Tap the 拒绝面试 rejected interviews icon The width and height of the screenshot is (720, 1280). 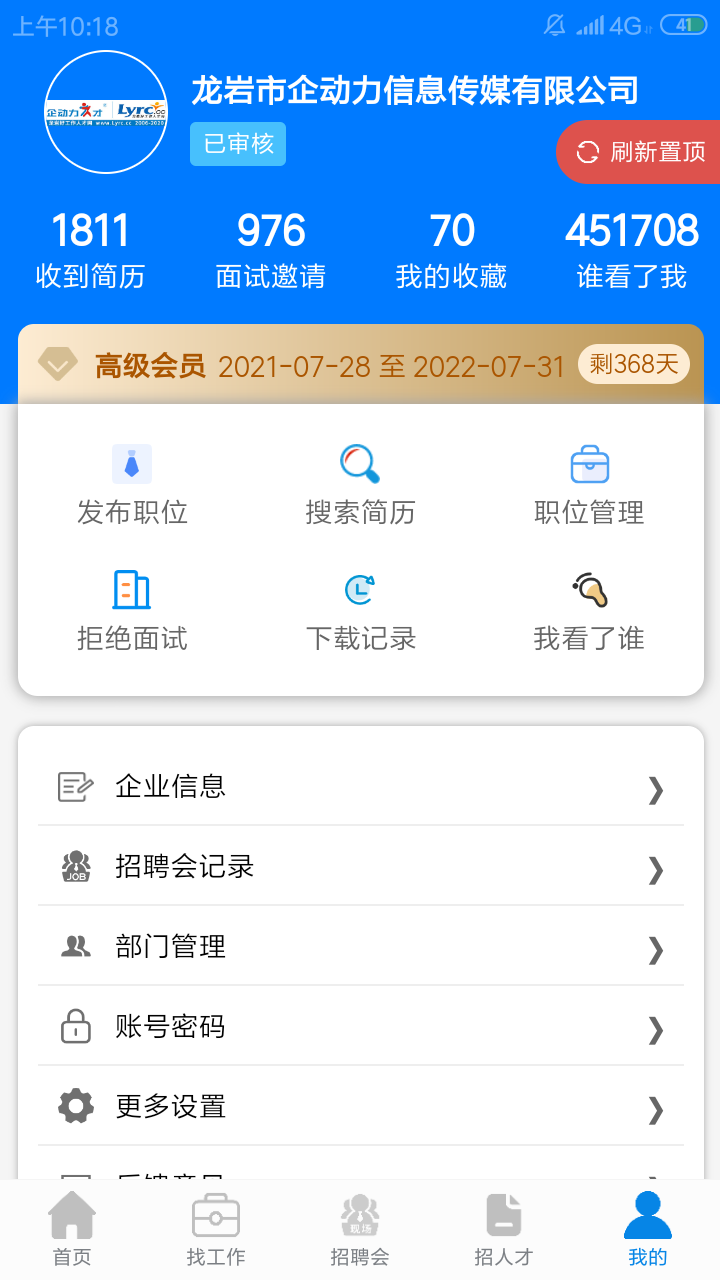pos(131,590)
